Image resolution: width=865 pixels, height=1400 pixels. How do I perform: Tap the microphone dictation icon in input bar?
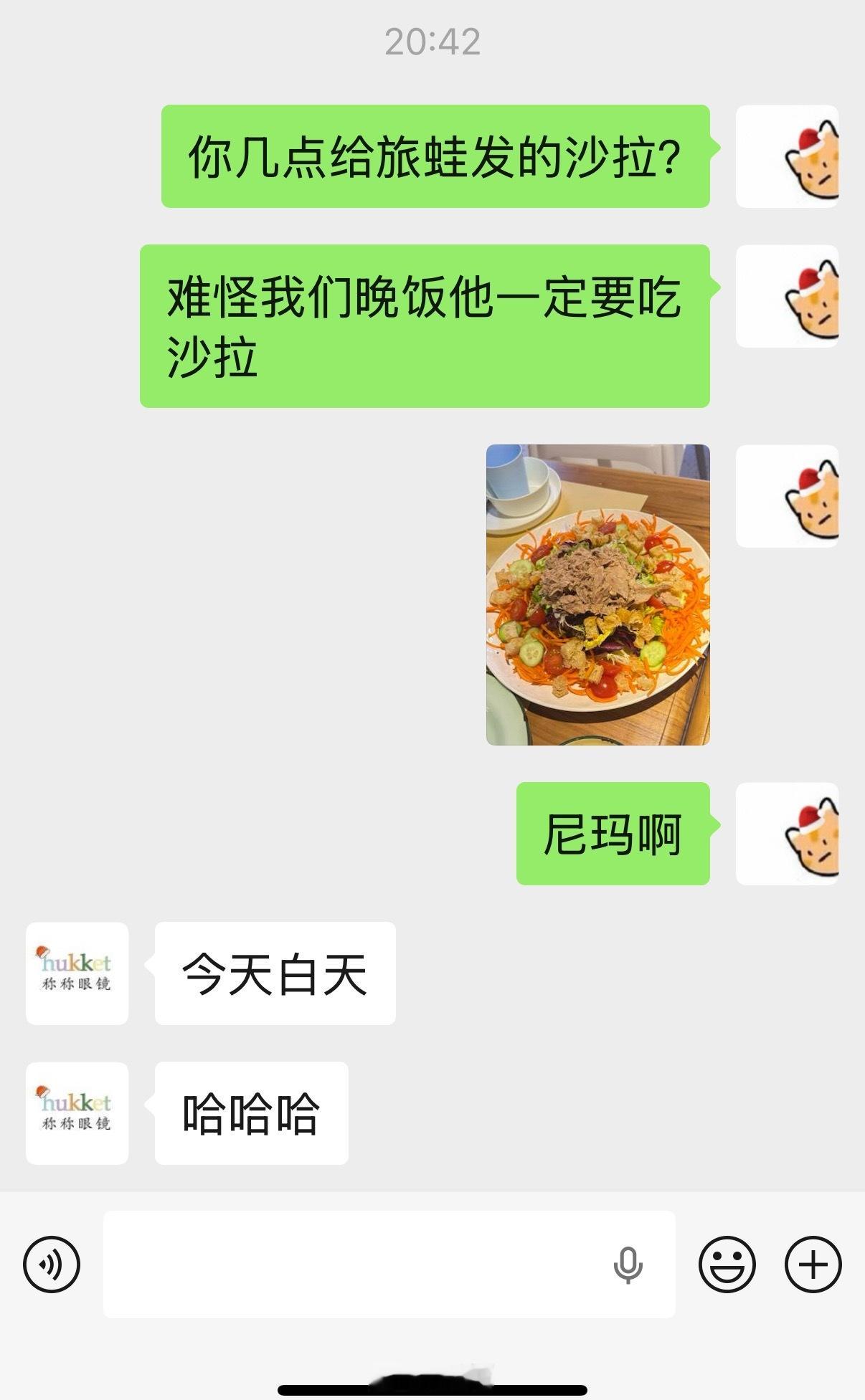629,1263
